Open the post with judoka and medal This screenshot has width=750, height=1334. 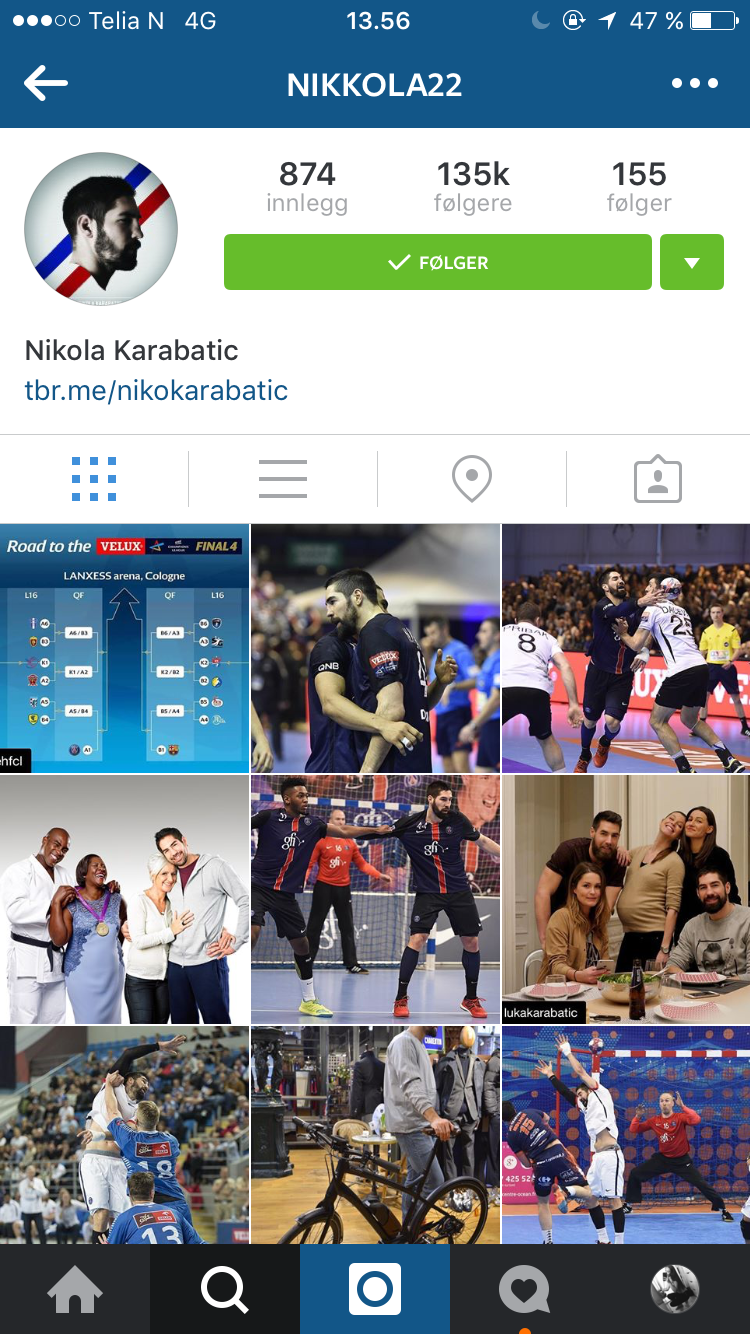coord(124,899)
